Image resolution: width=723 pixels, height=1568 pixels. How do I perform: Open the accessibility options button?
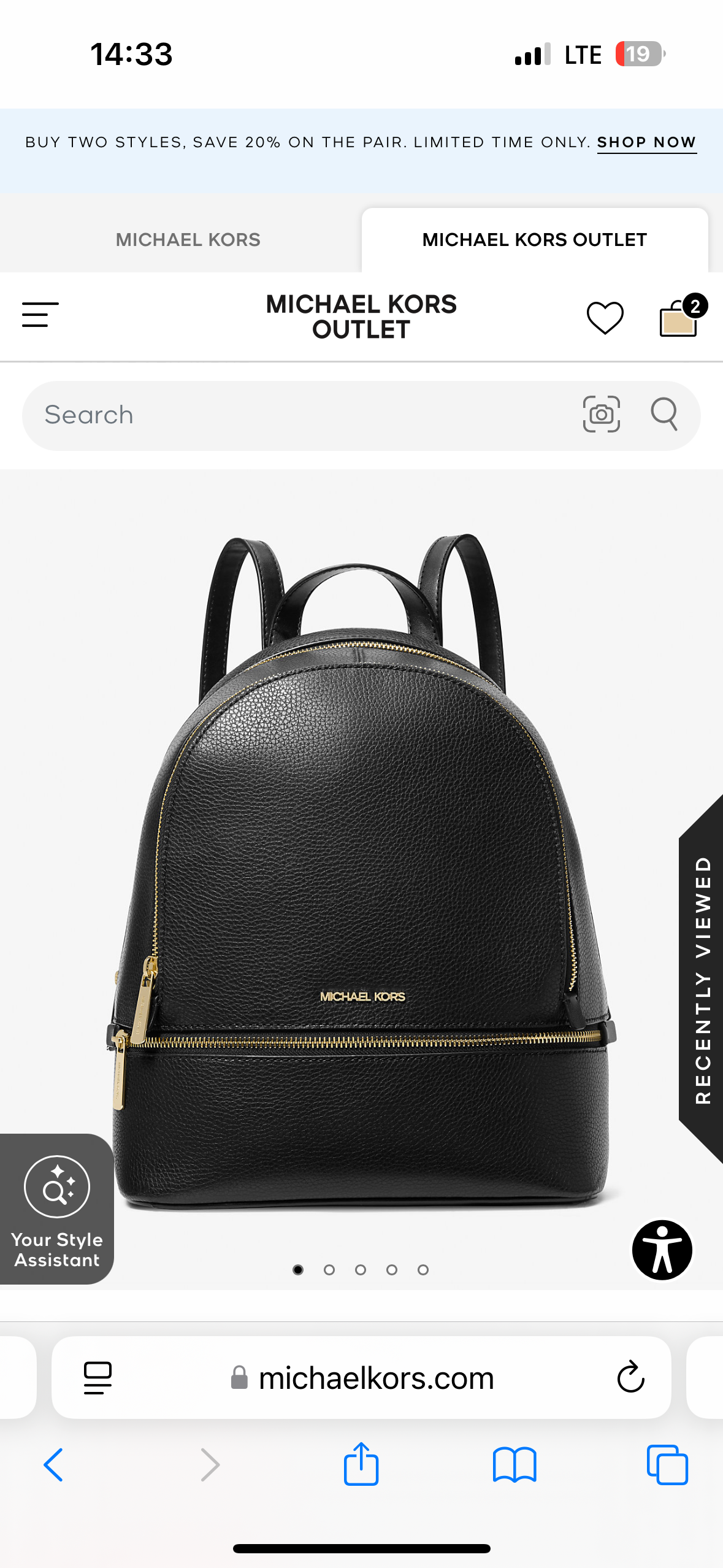click(x=662, y=1250)
